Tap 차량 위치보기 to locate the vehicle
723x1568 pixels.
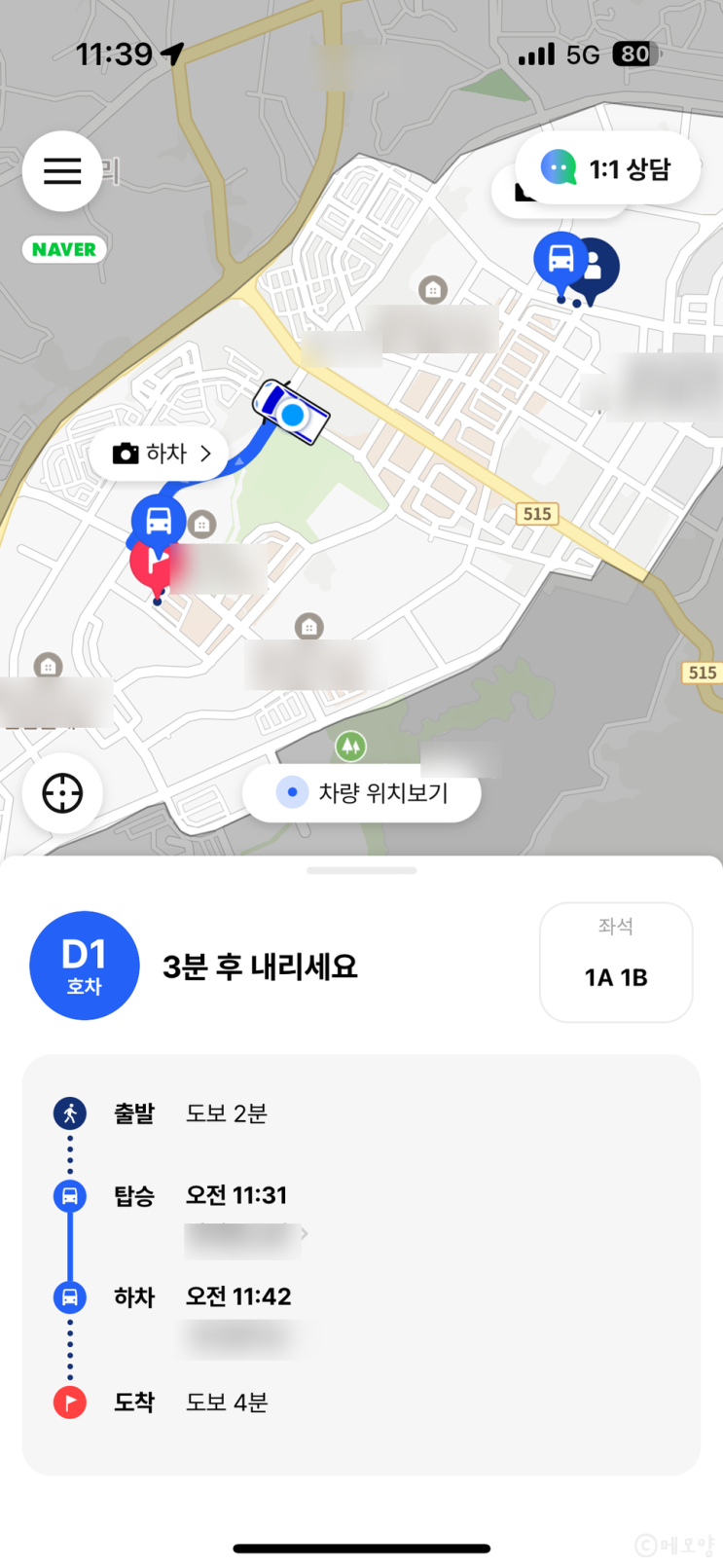pos(362,793)
